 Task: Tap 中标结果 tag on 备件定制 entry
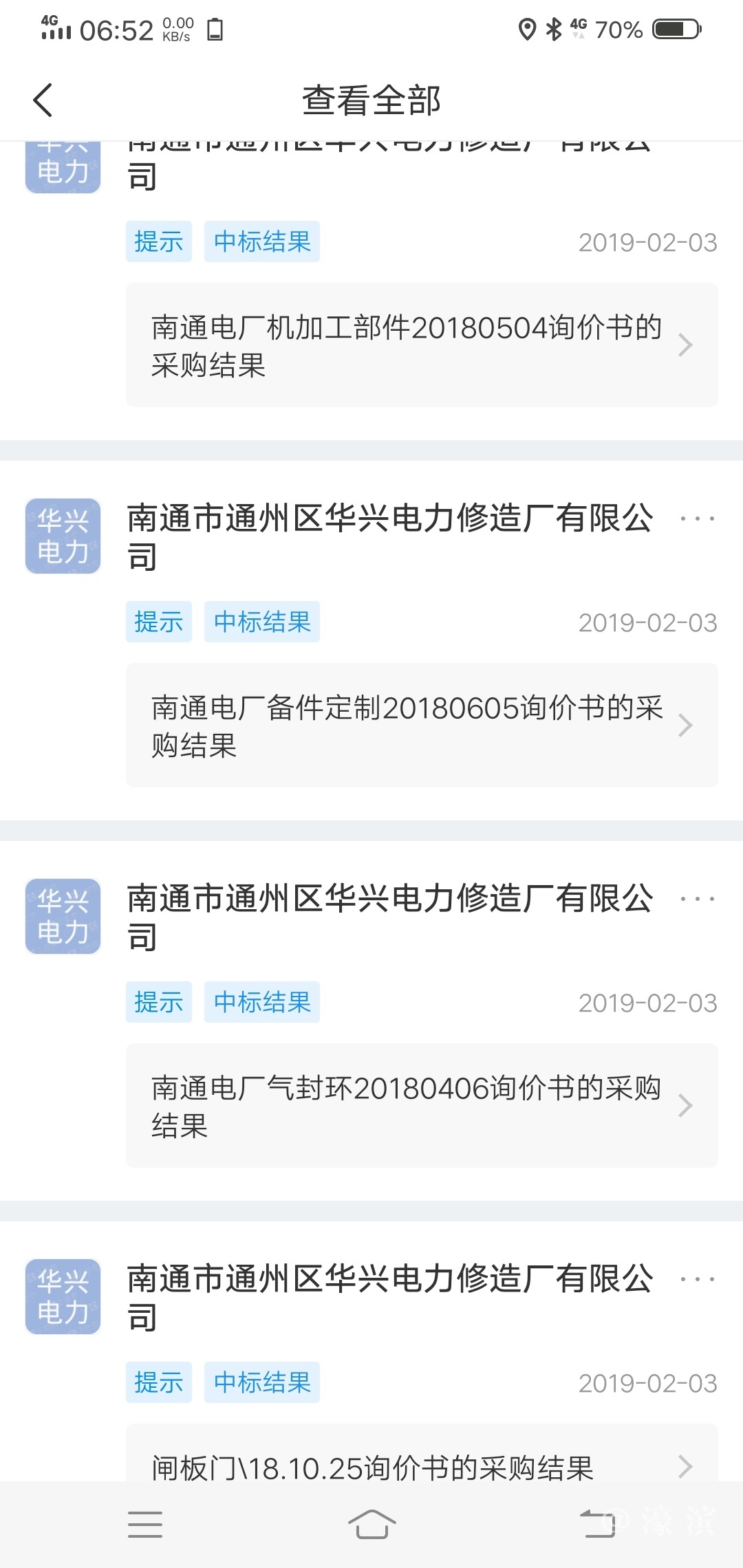click(262, 622)
